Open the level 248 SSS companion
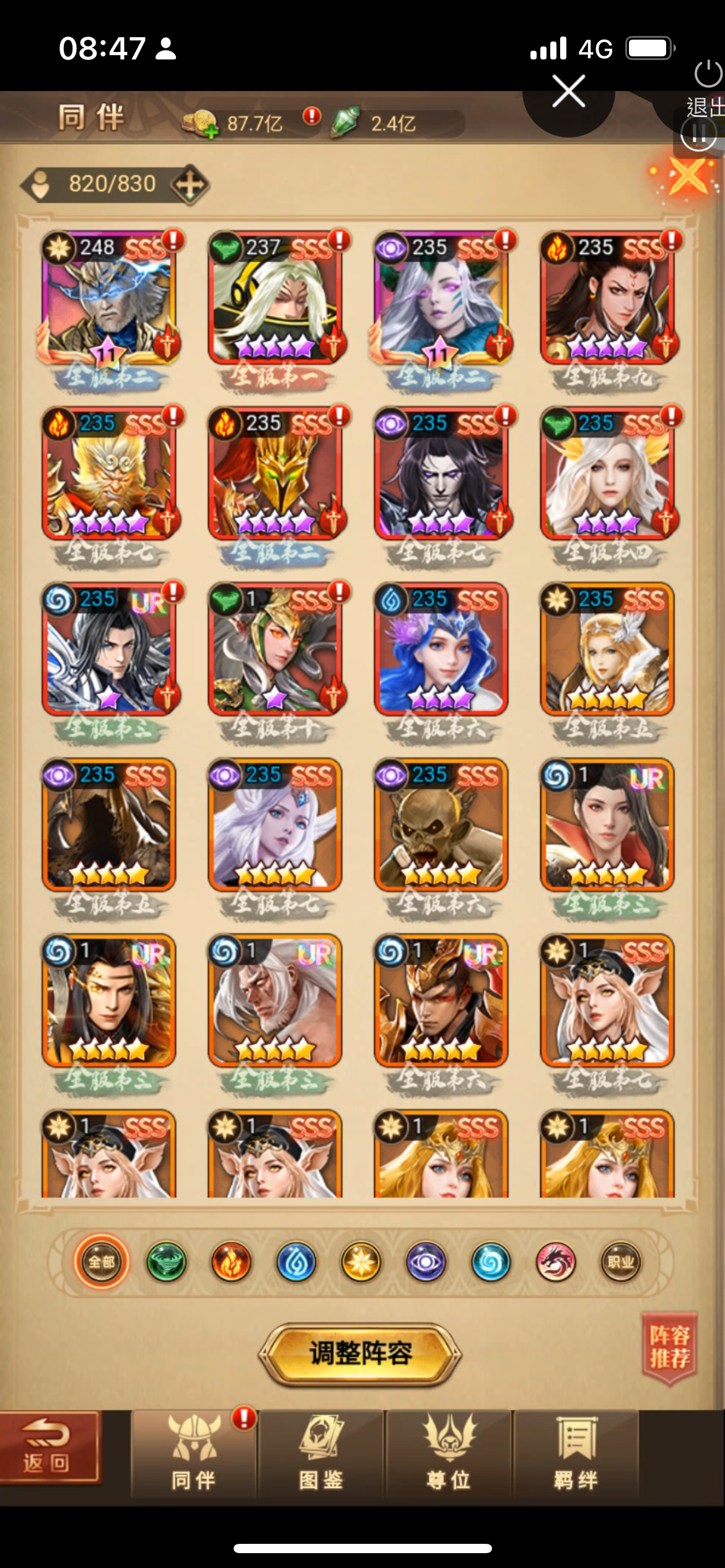 110,298
